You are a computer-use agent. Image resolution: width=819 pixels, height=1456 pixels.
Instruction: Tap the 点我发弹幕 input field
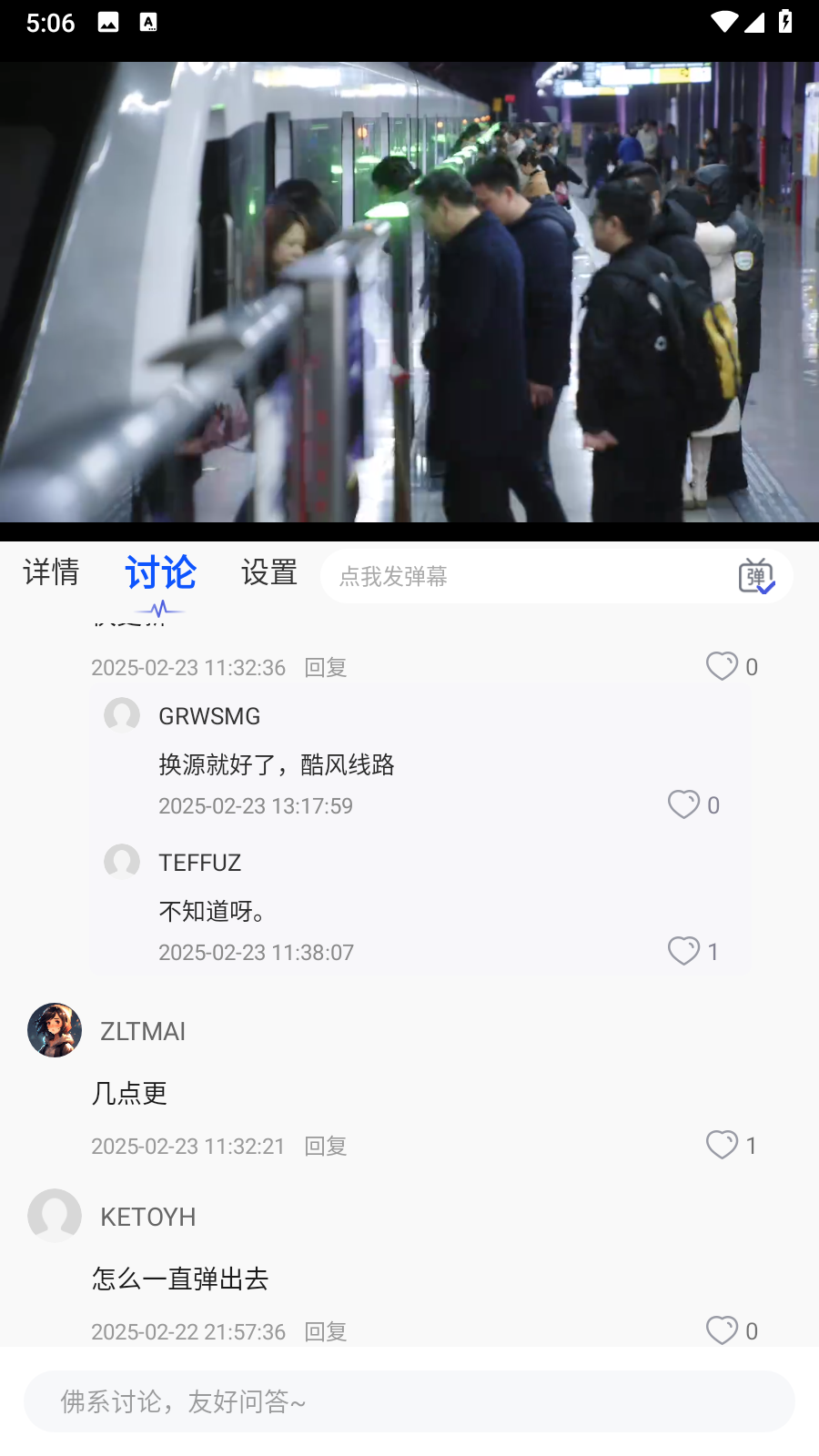(528, 577)
